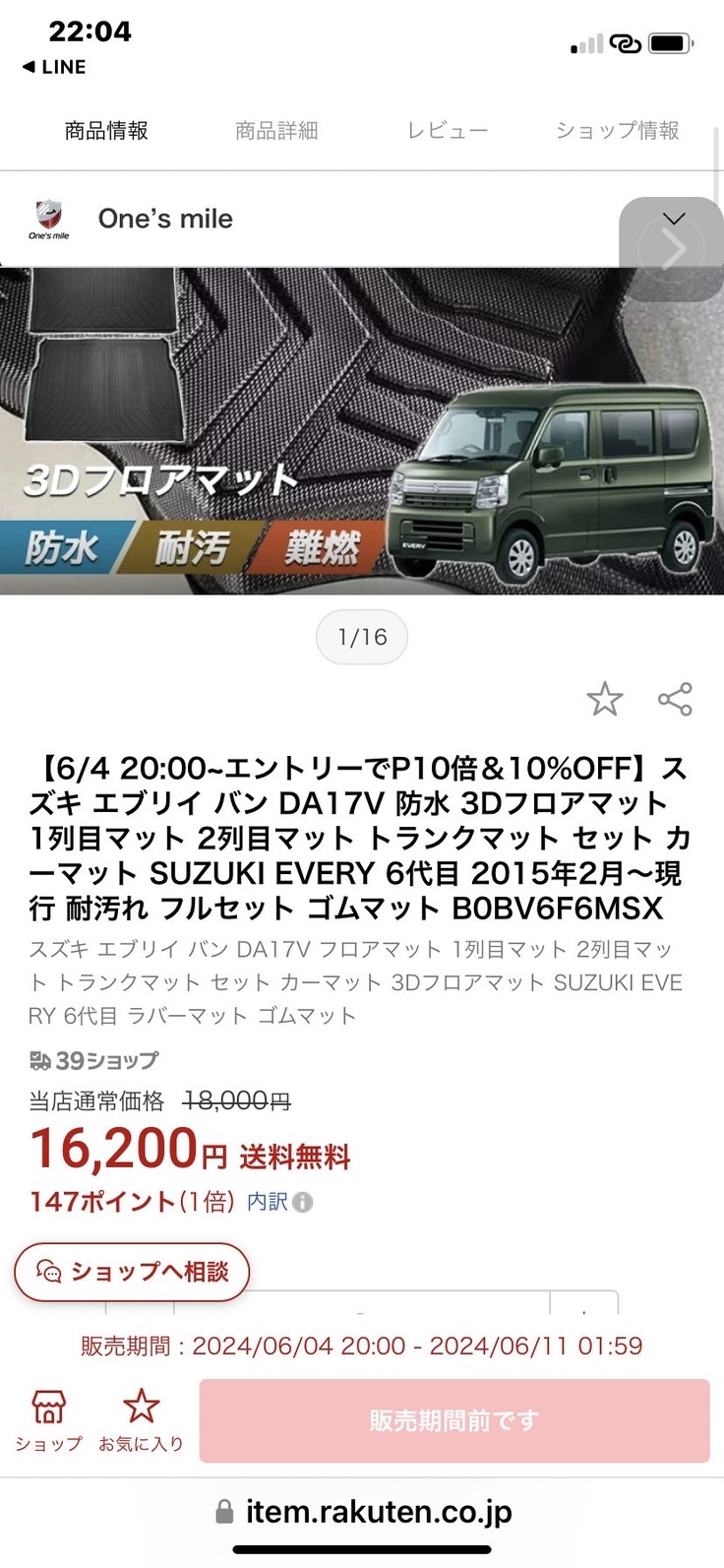Show the next product image
724x1568 pixels.
[674, 250]
